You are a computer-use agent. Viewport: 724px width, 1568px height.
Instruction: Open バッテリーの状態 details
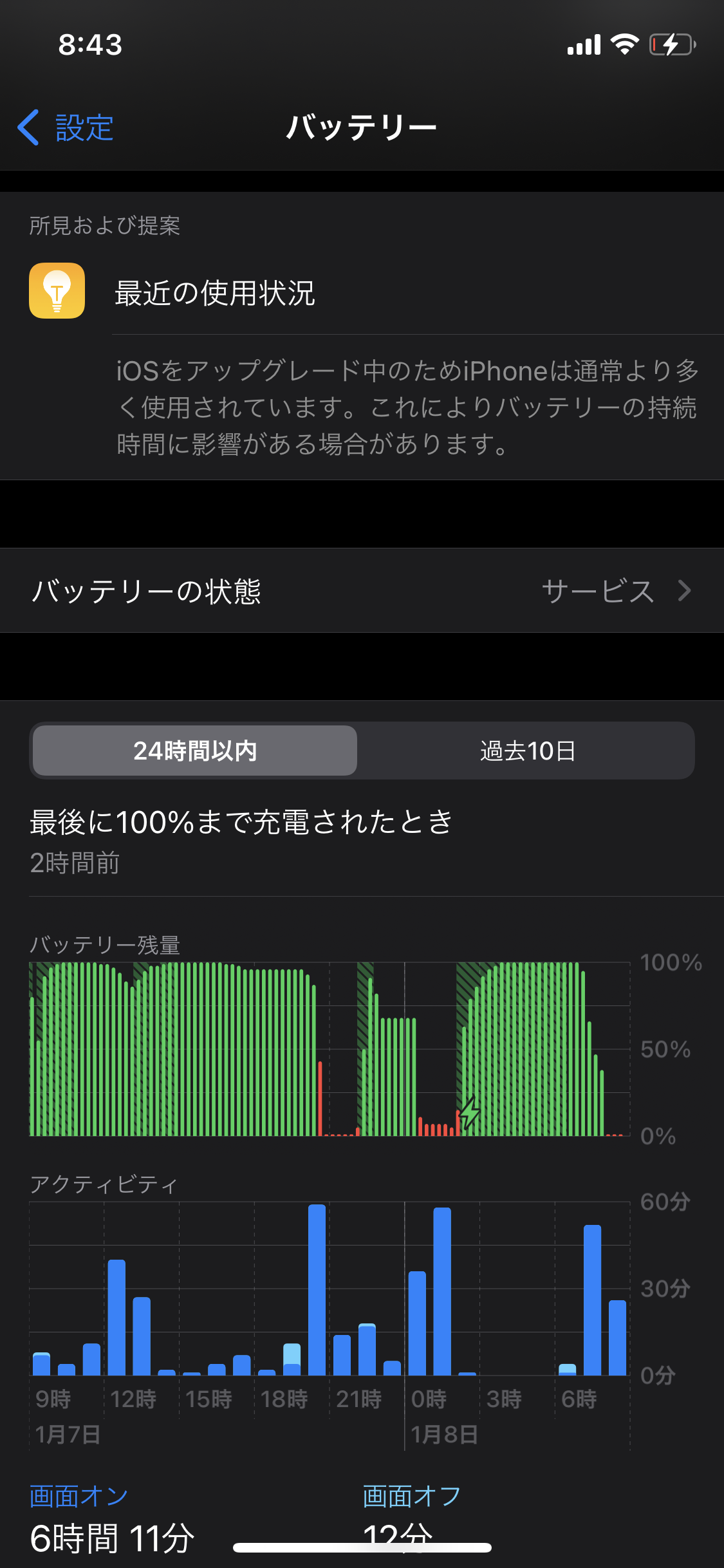coord(362,591)
